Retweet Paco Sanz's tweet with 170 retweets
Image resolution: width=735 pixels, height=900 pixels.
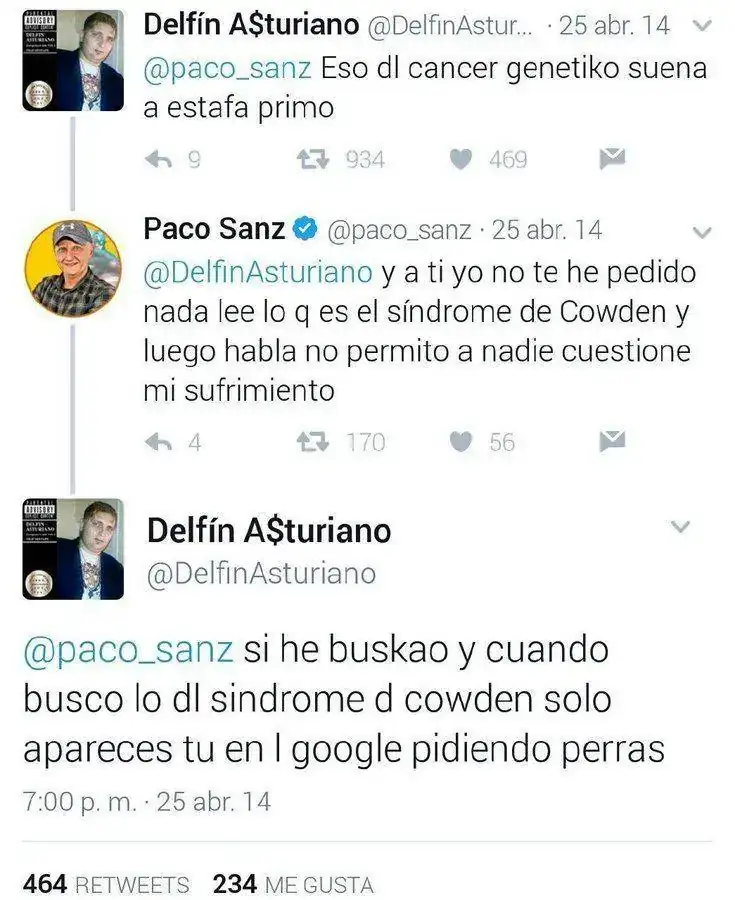pos(311,441)
